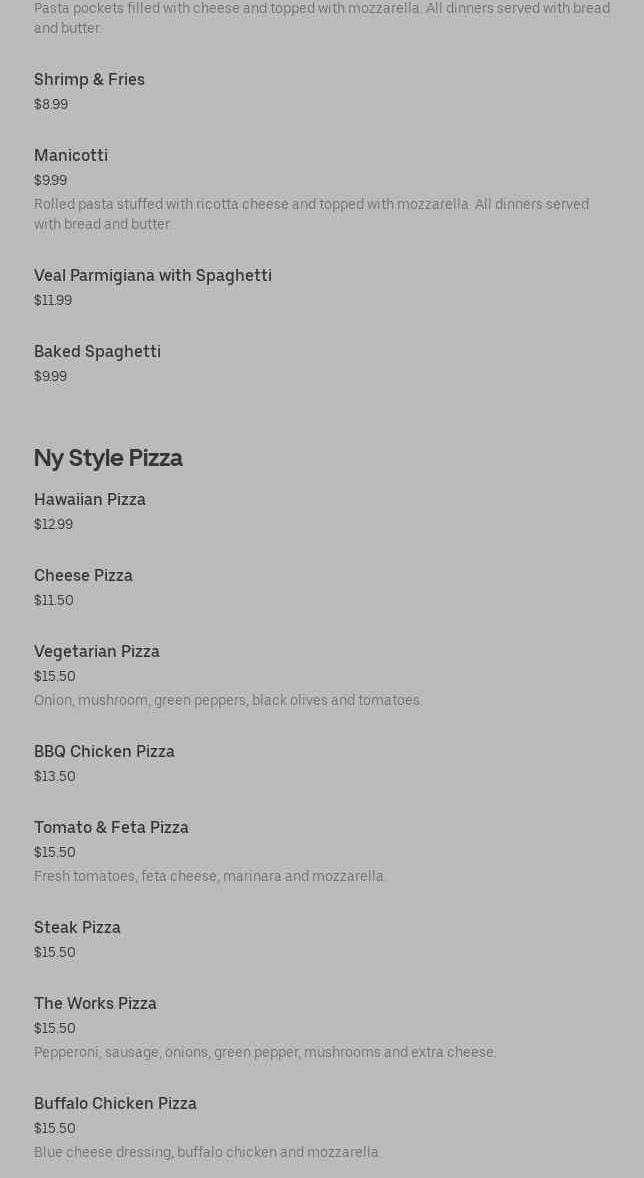Choose the Baked Spaghetti dish
Image resolution: width=644 pixels, height=1178 pixels.
tap(97, 352)
